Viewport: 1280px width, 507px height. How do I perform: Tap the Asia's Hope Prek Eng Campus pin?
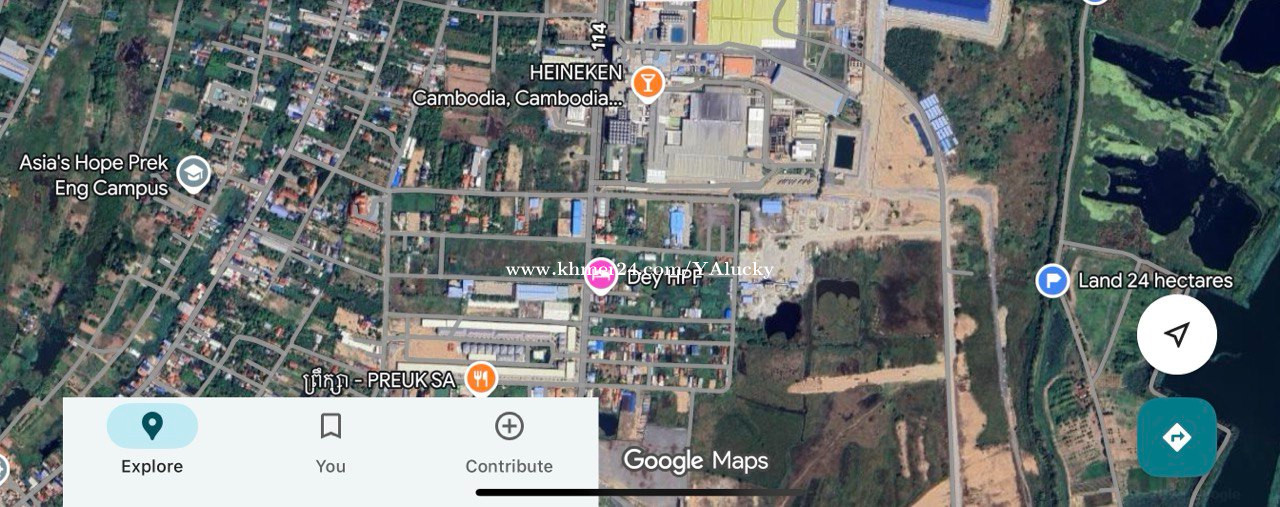(x=193, y=174)
